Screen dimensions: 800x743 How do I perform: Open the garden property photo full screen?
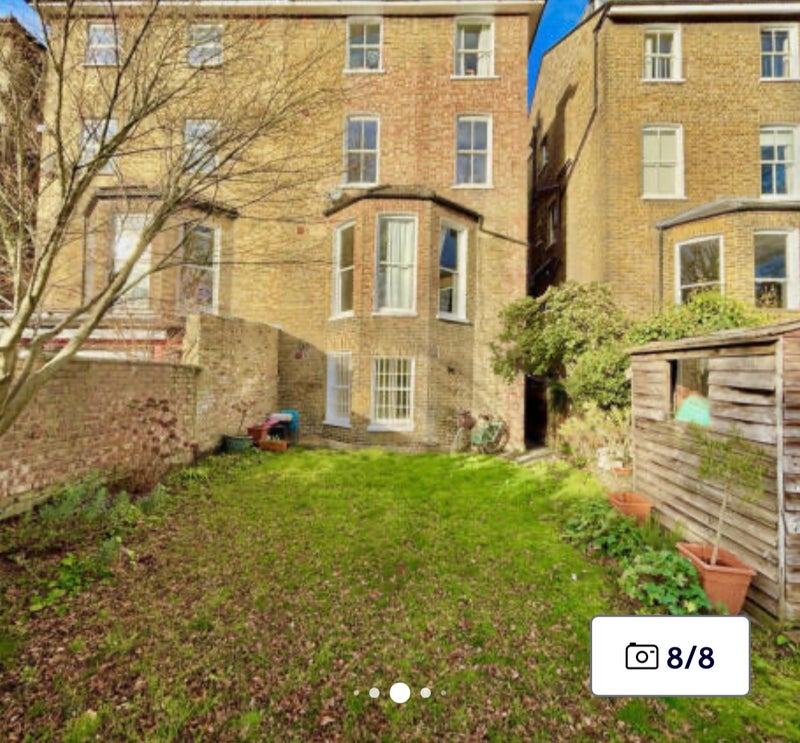click(x=400, y=350)
